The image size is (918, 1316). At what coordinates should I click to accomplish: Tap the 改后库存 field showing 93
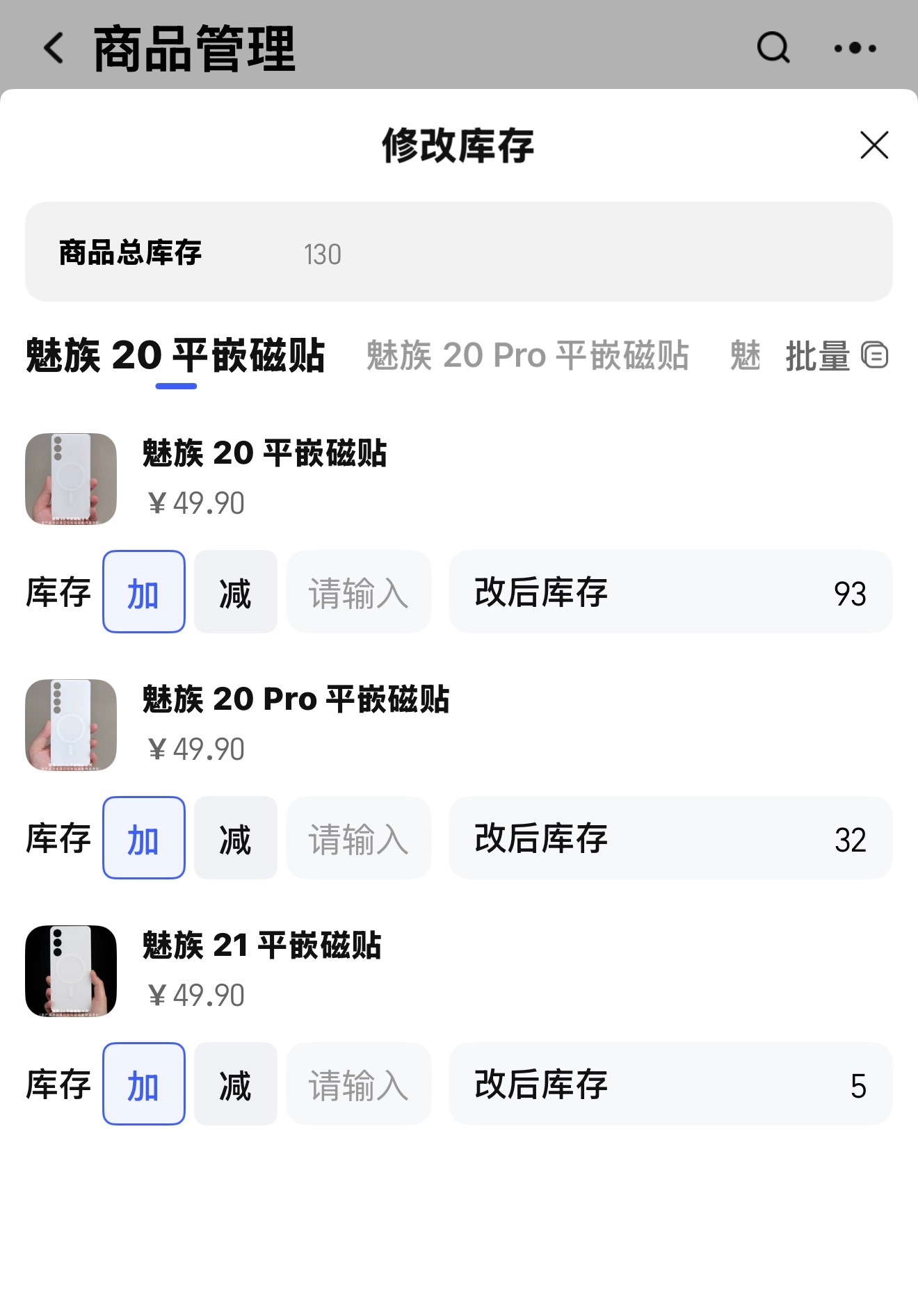[671, 591]
